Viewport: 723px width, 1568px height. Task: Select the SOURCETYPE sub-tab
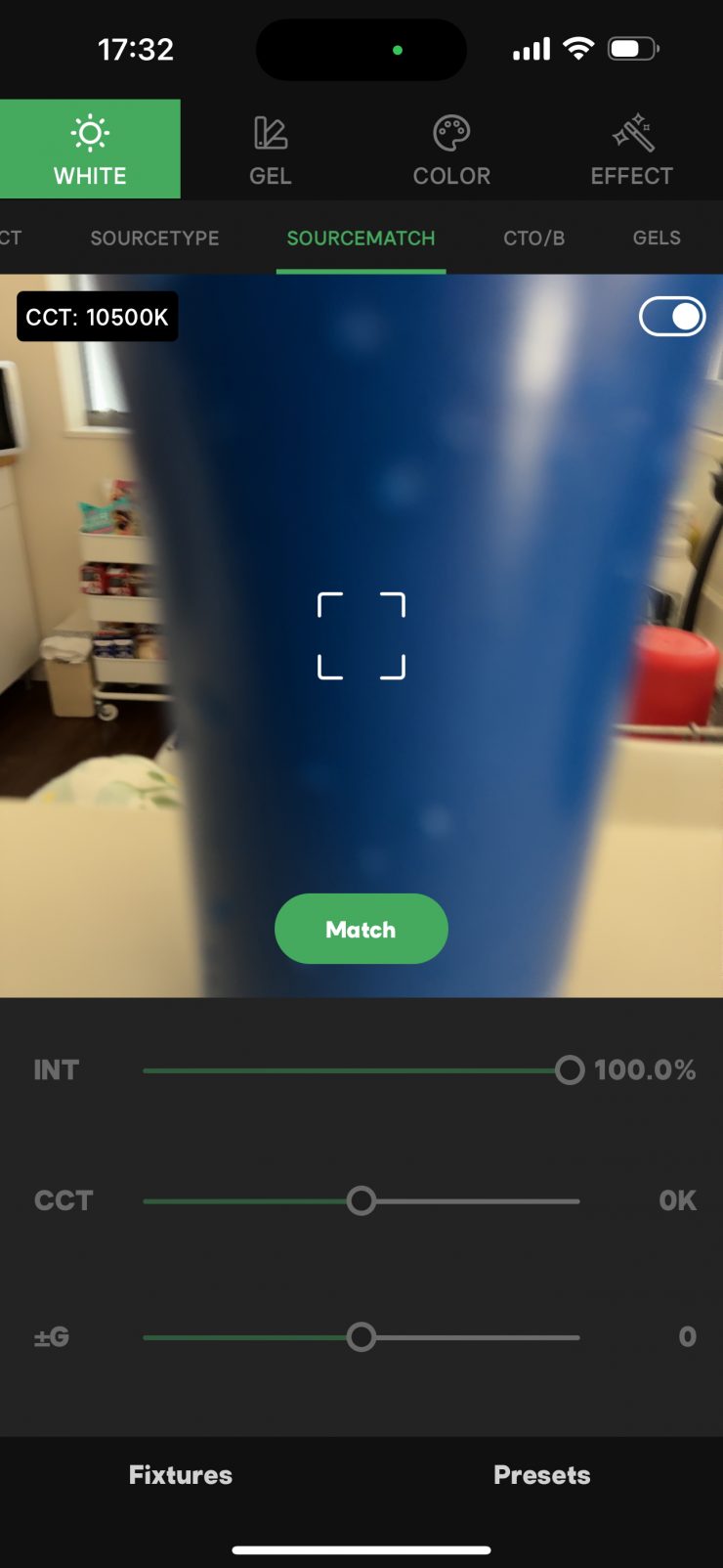[154, 238]
